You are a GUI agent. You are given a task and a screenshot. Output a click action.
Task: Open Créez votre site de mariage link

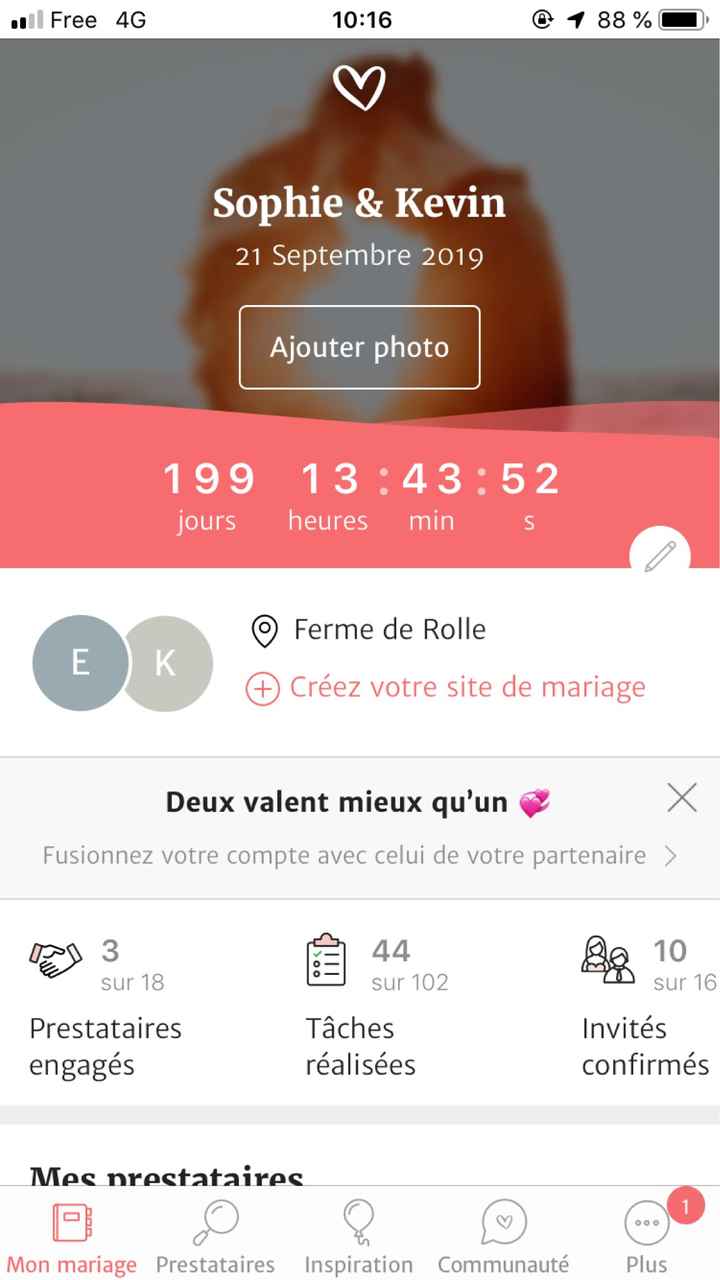[x=466, y=687]
